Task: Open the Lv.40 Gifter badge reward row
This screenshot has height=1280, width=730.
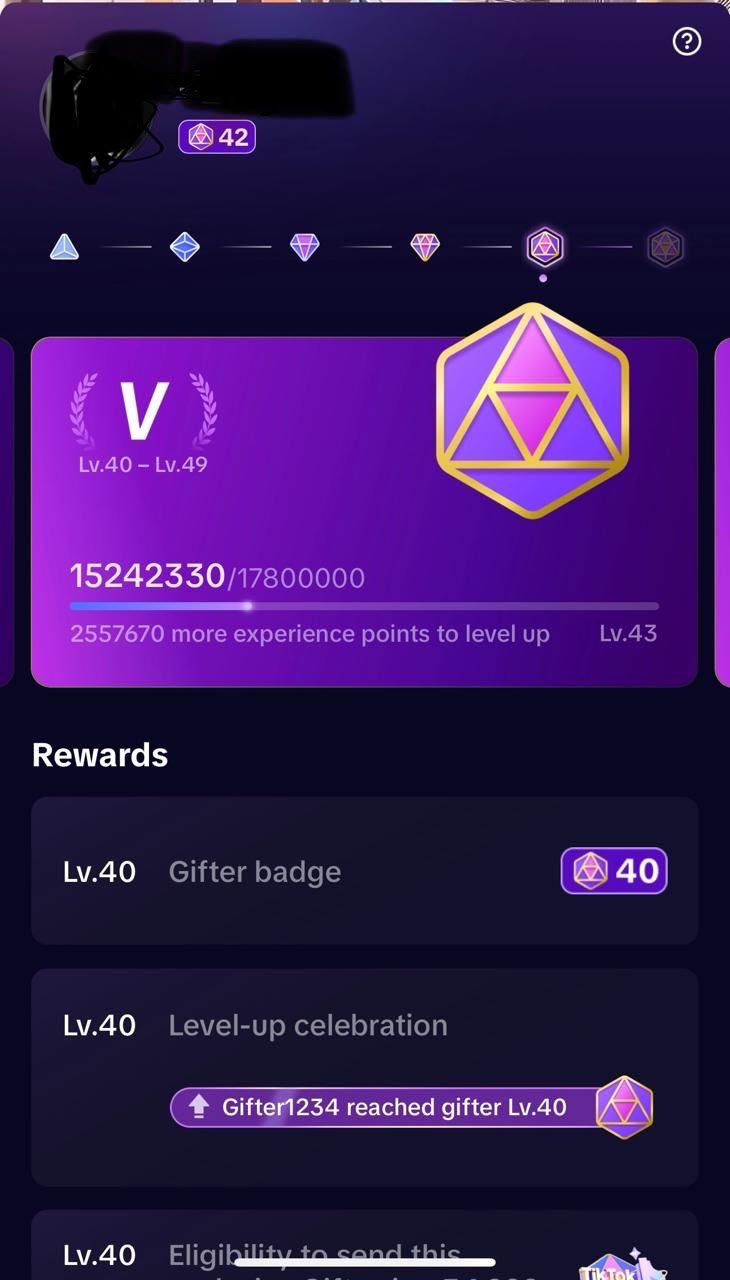Action: [365, 871]
